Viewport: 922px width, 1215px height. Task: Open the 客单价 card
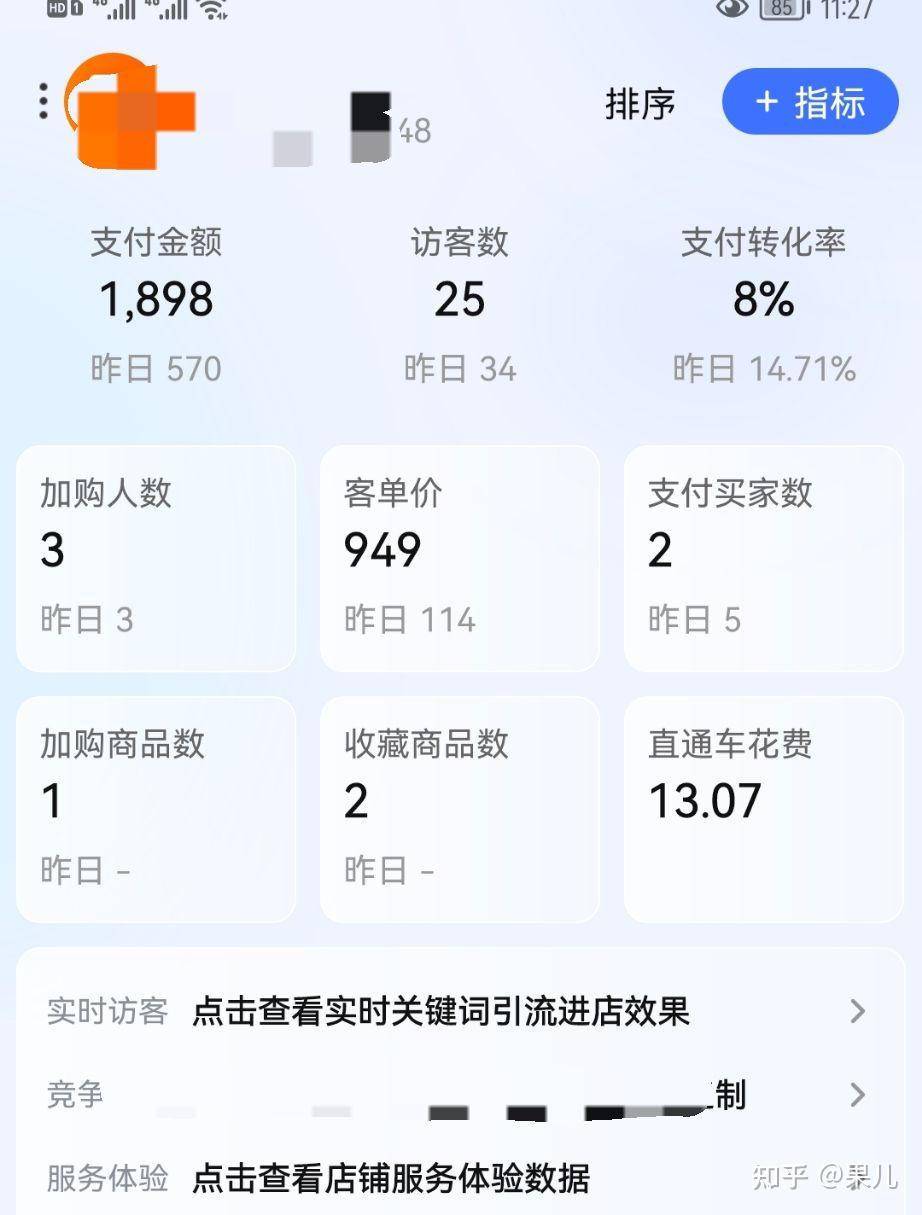pyautogui.click(x=460, y=558)
